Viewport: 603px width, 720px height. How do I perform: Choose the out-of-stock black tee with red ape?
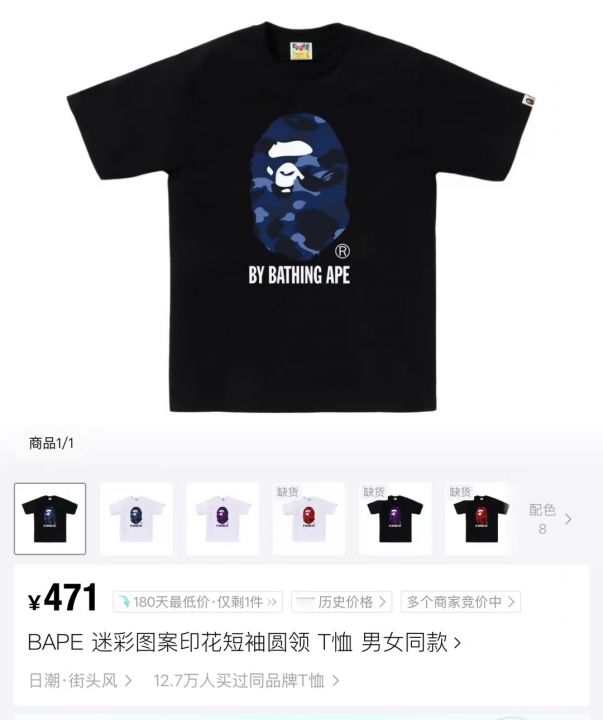click(481, 519)
